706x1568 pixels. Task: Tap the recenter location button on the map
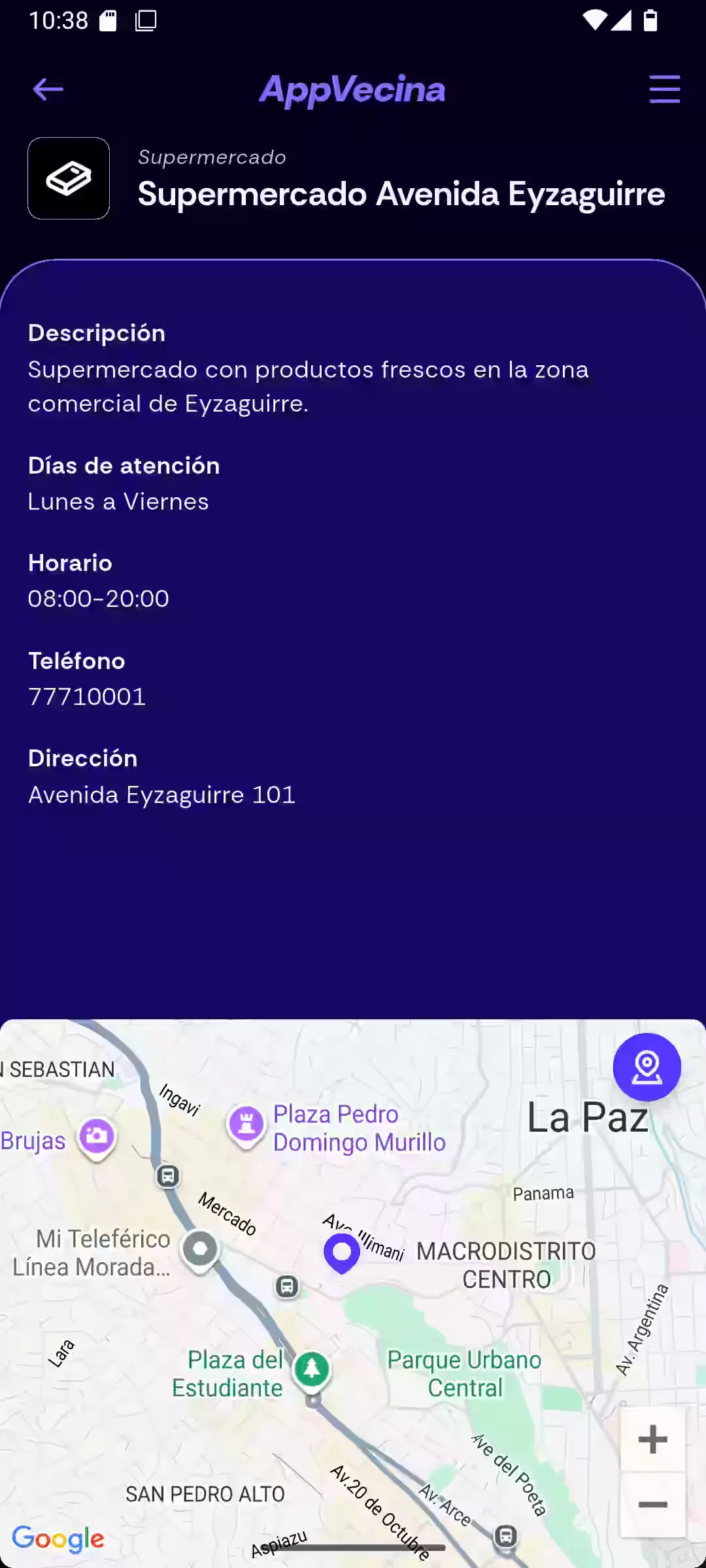point(646,1066)
